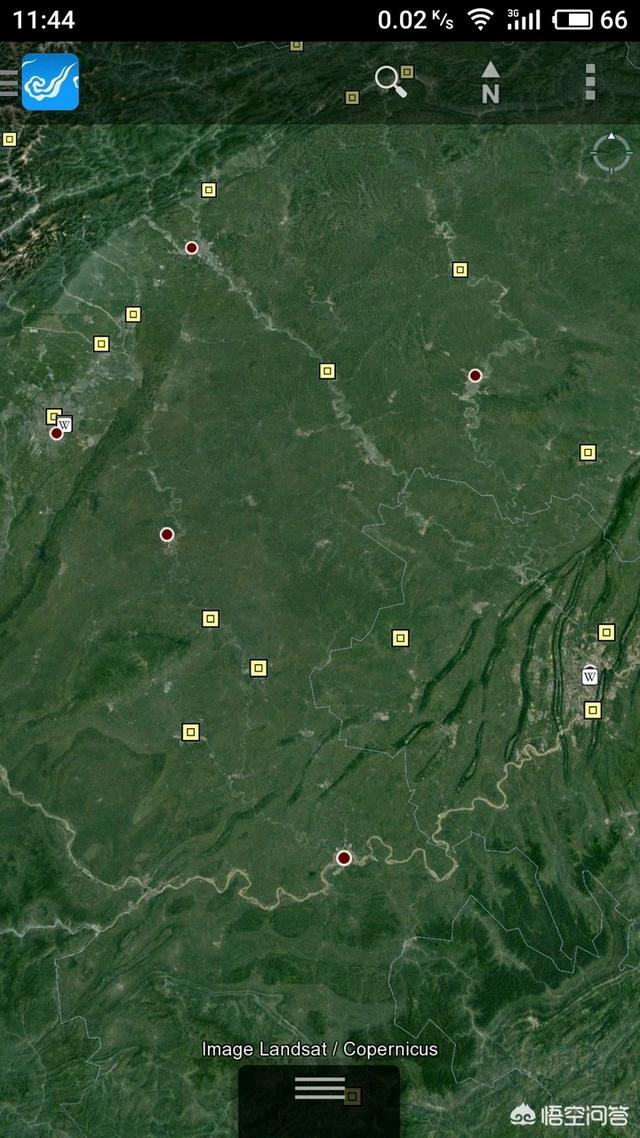The height and width of the screenshot is (1138, 640).
Task: Expand the bottom panel handle
Action: click(319, 1088)
